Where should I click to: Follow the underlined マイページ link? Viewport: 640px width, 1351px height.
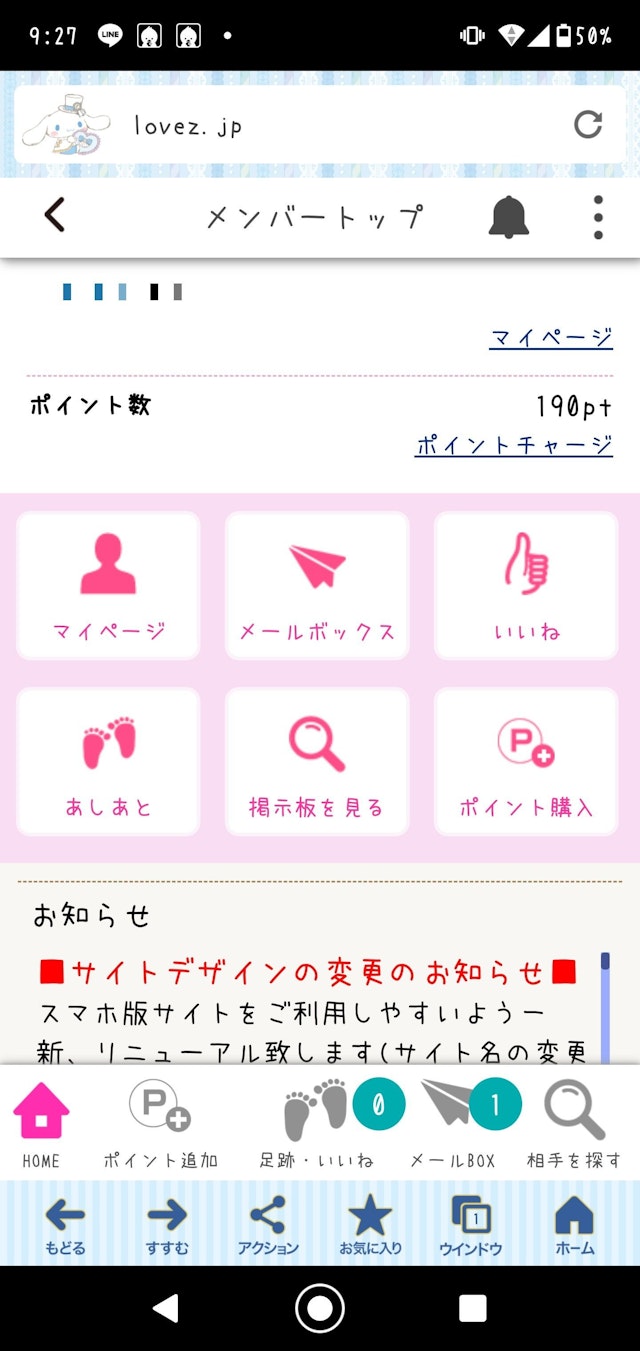click(551, 338)
